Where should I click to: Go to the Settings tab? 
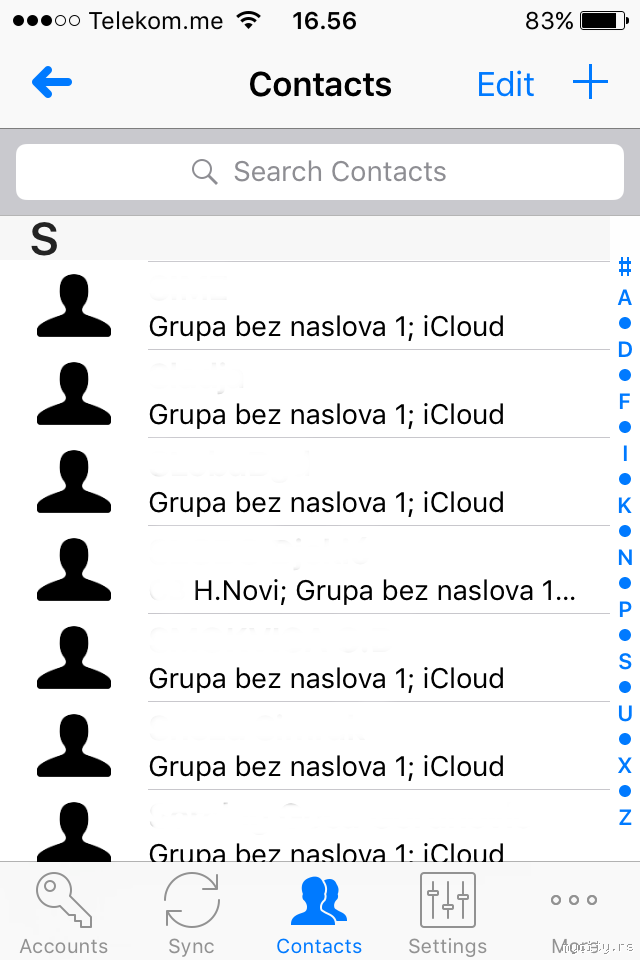tap(447, 910)
